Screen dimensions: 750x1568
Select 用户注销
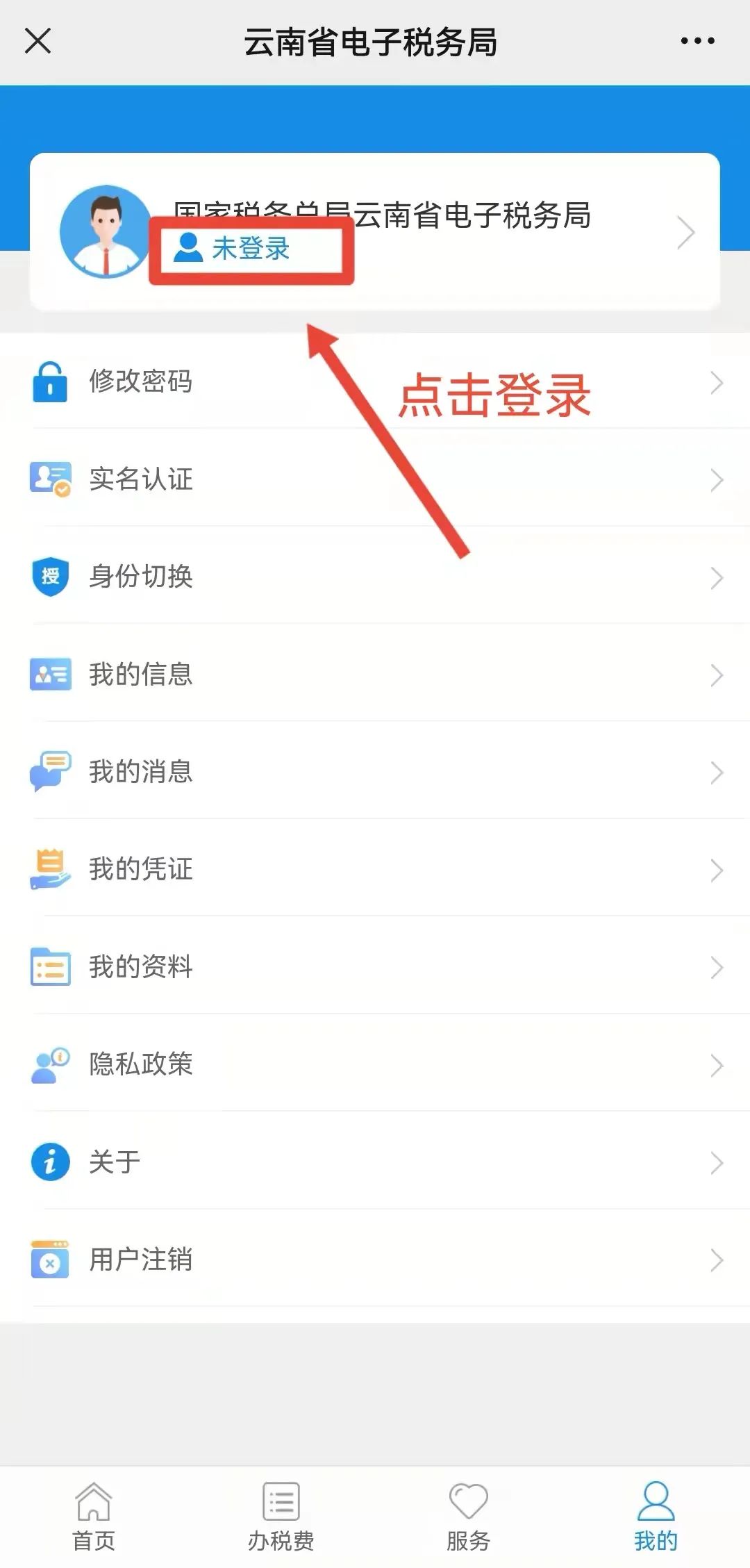pyautogui.click(x=375, y=1260)
